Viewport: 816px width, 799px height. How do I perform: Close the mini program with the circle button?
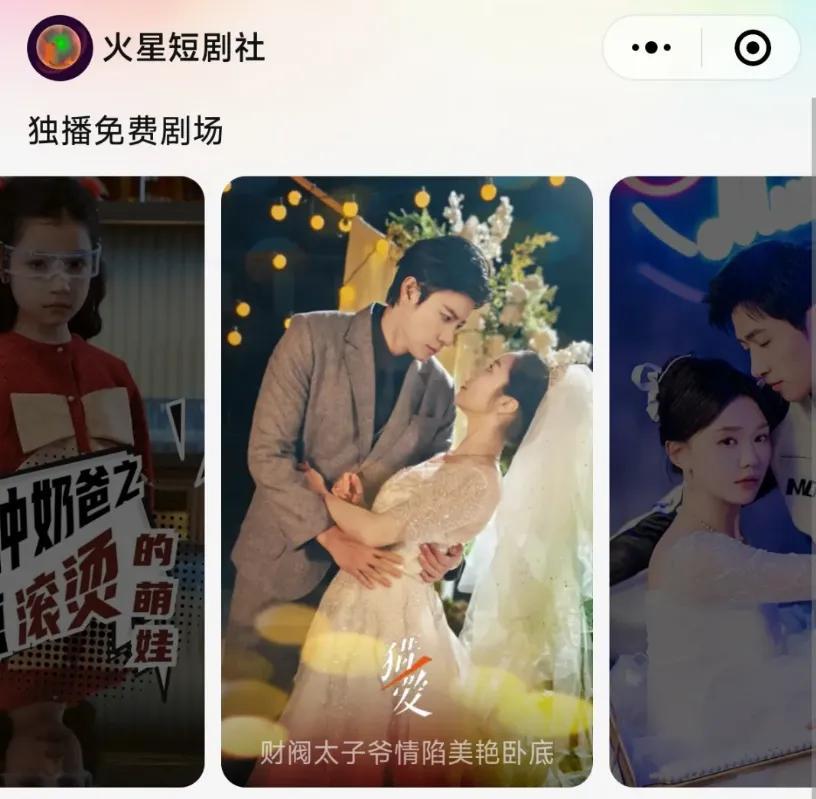[752, 47]
